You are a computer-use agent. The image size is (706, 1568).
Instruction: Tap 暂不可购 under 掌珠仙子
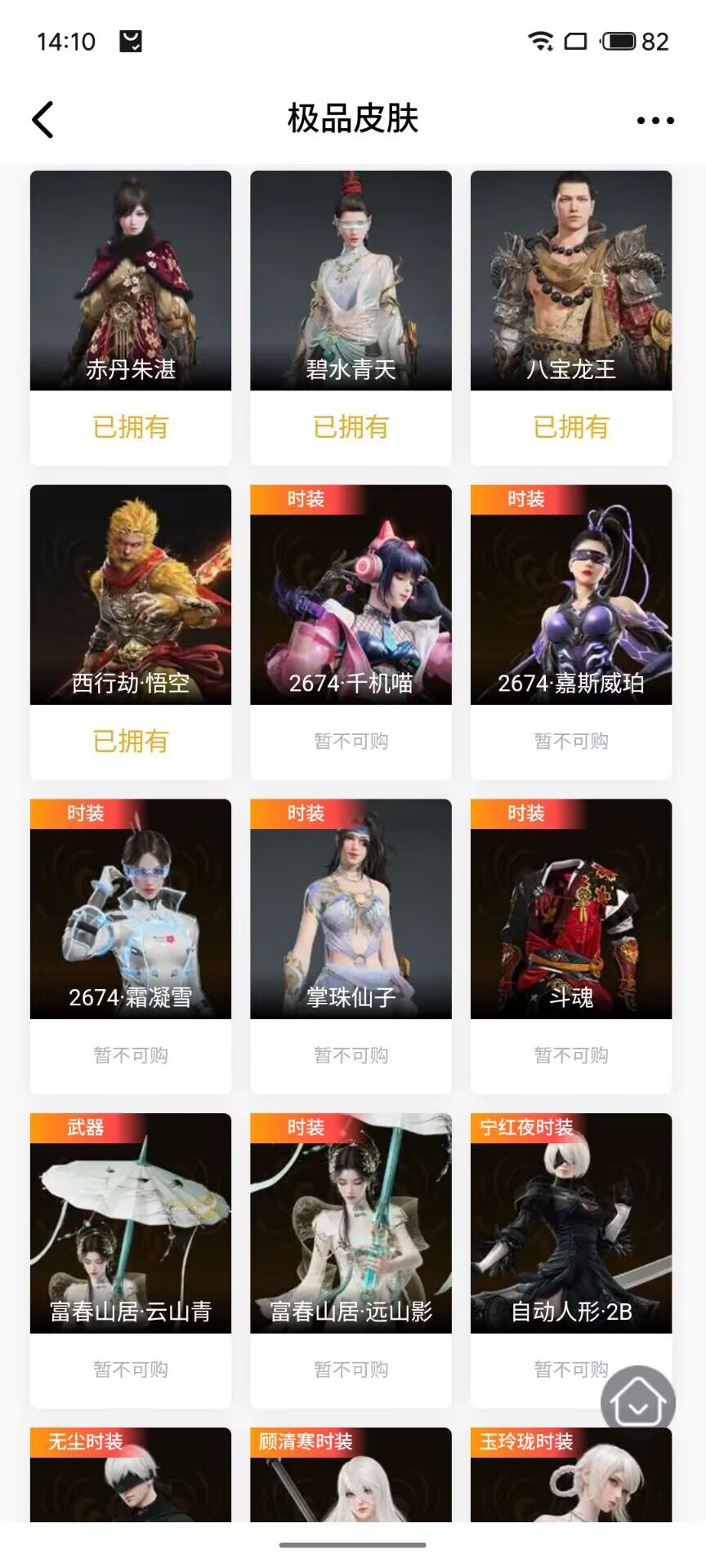351,1055
